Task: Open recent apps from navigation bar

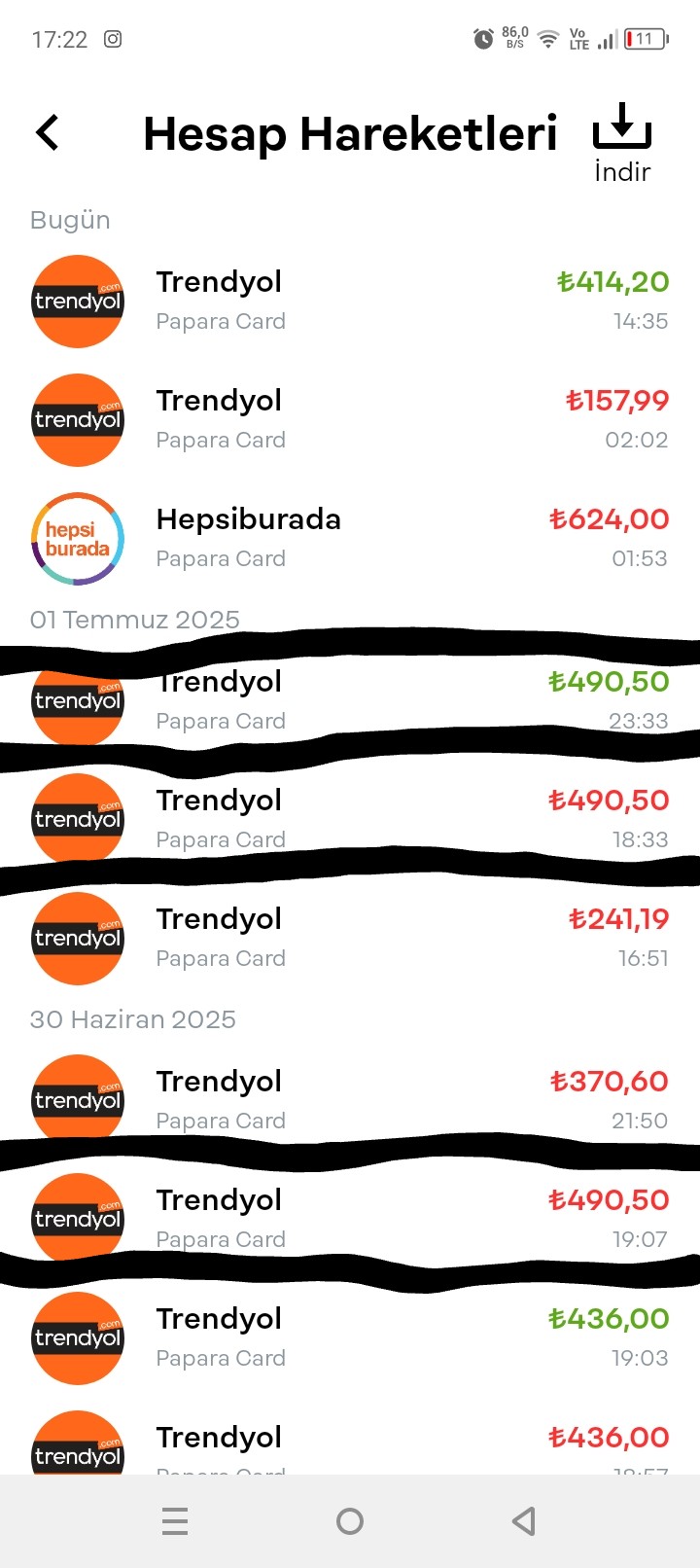Action: point(175,1521)
